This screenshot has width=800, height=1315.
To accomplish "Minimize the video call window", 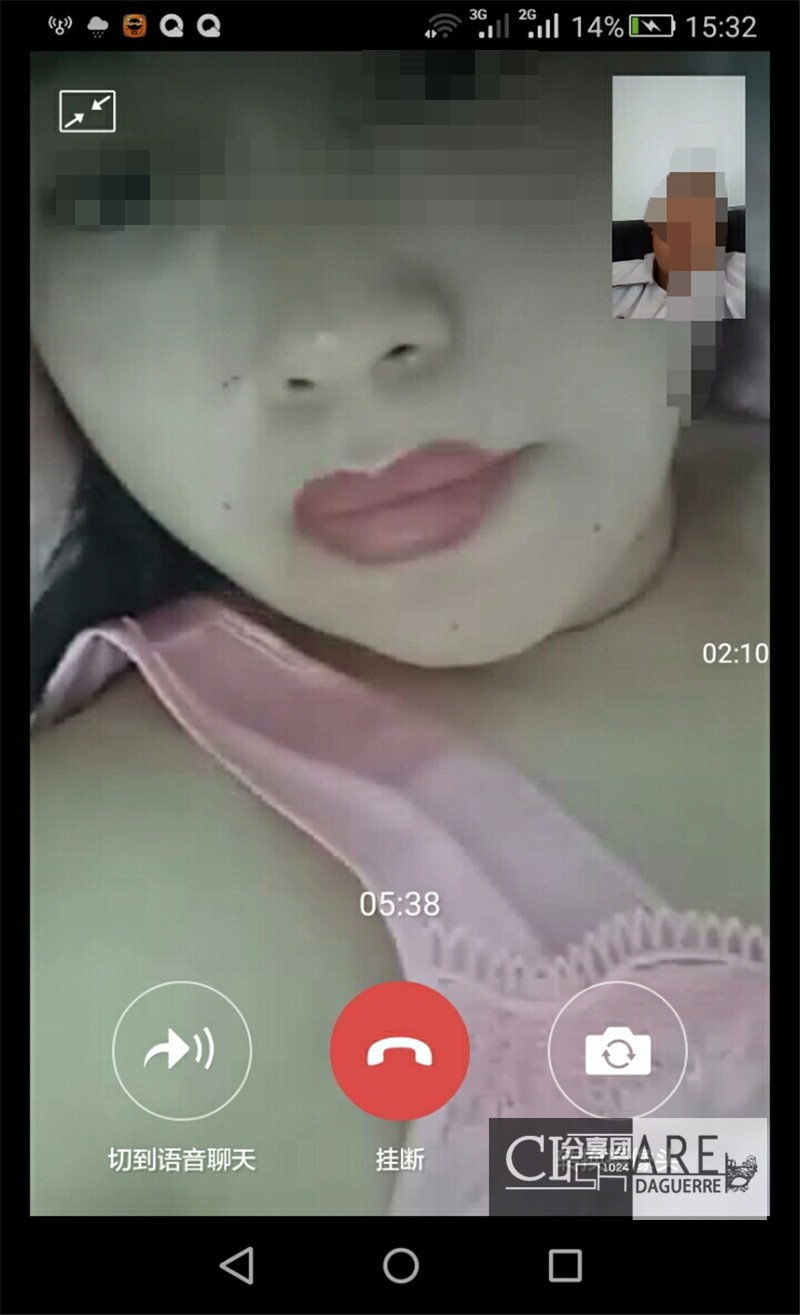I will [87, 111].
